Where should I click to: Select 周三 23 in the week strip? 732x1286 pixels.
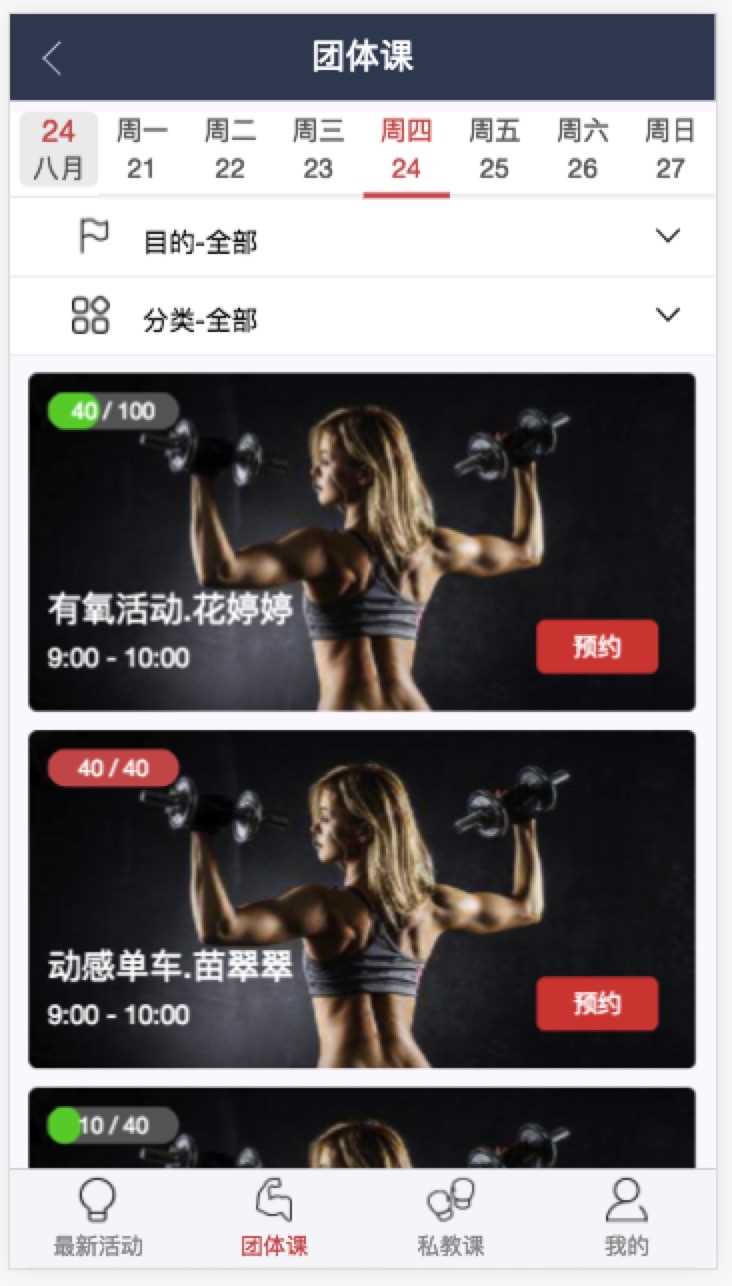tap(317, 149)
